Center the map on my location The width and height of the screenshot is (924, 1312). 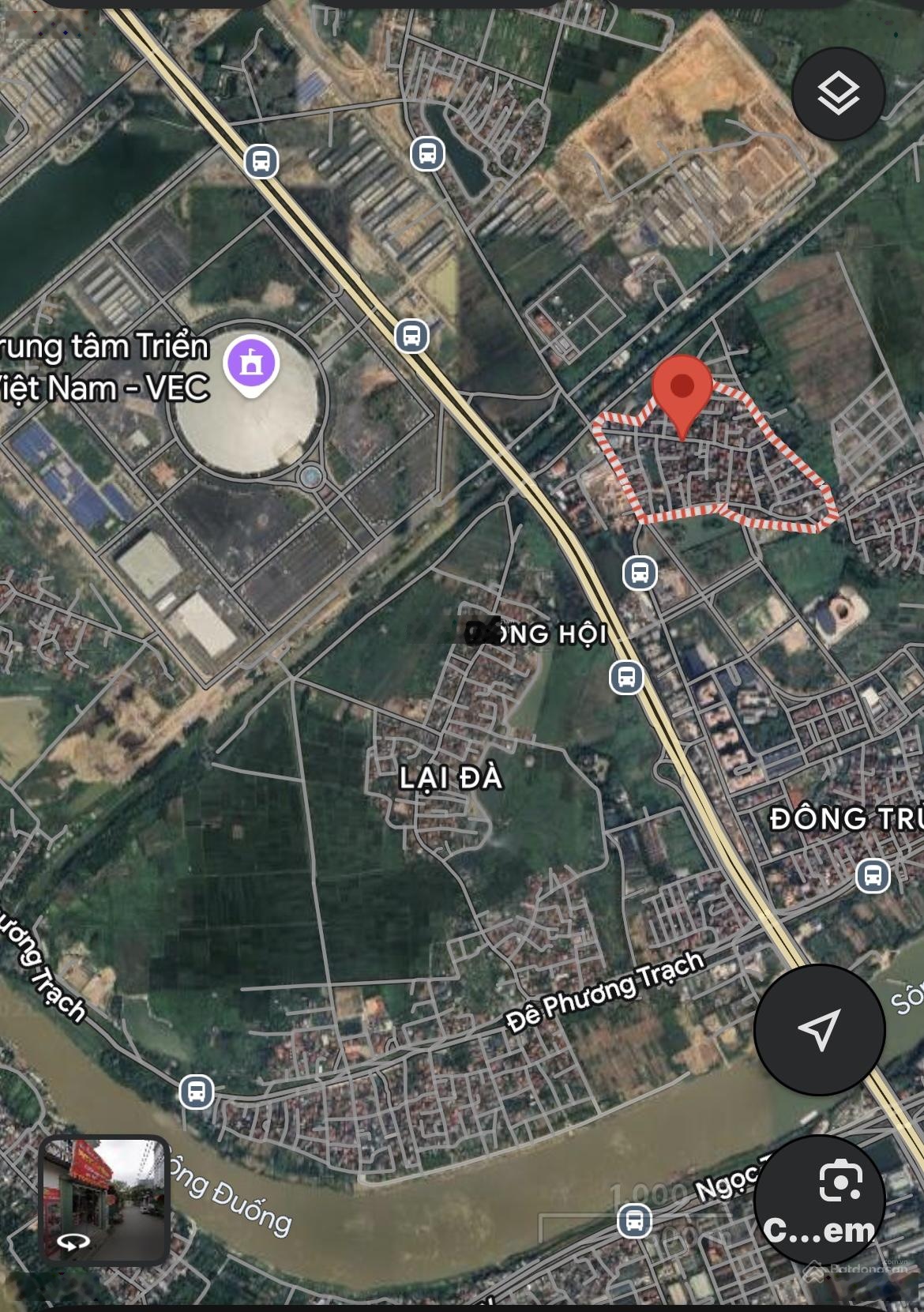tap(819, 1028)
